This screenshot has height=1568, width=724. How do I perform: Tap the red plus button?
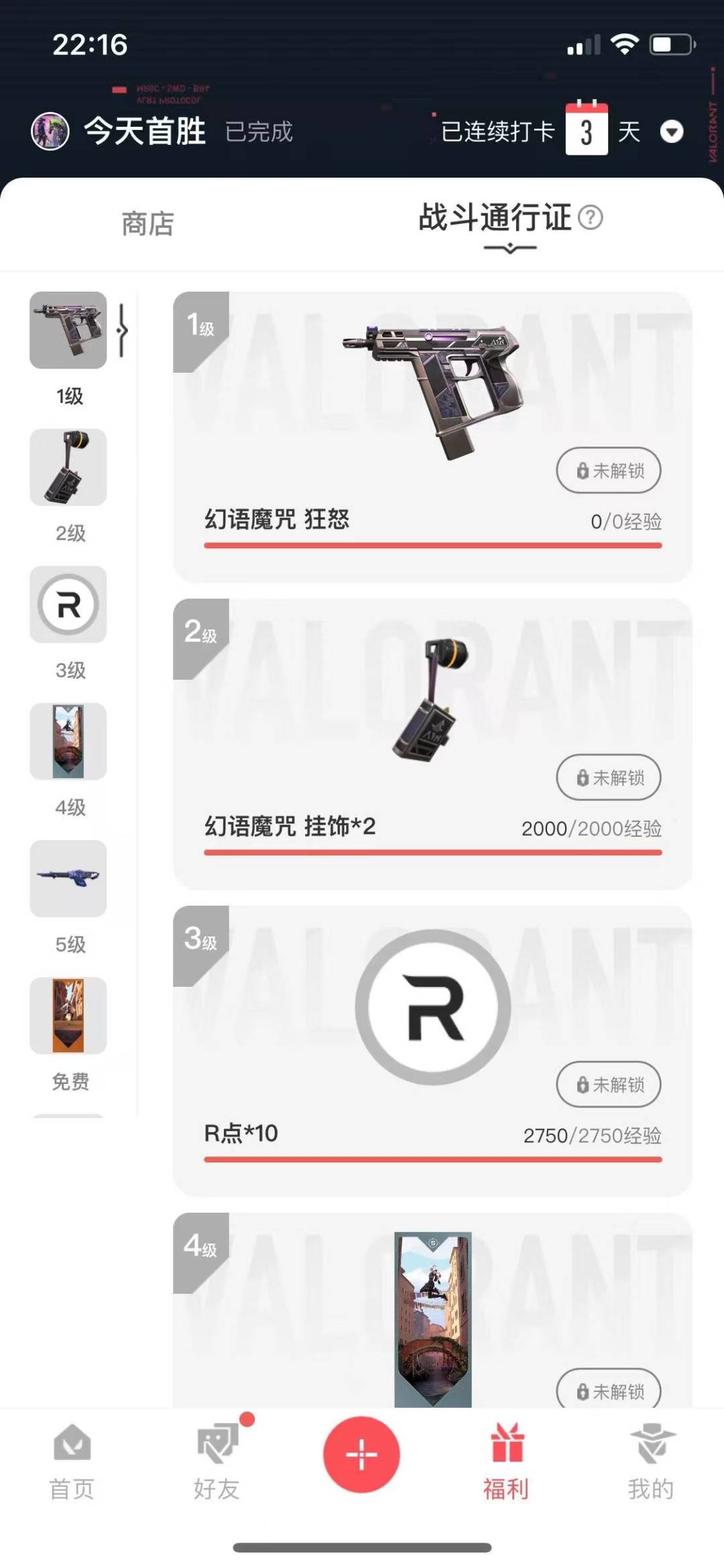pos(361,1454)
